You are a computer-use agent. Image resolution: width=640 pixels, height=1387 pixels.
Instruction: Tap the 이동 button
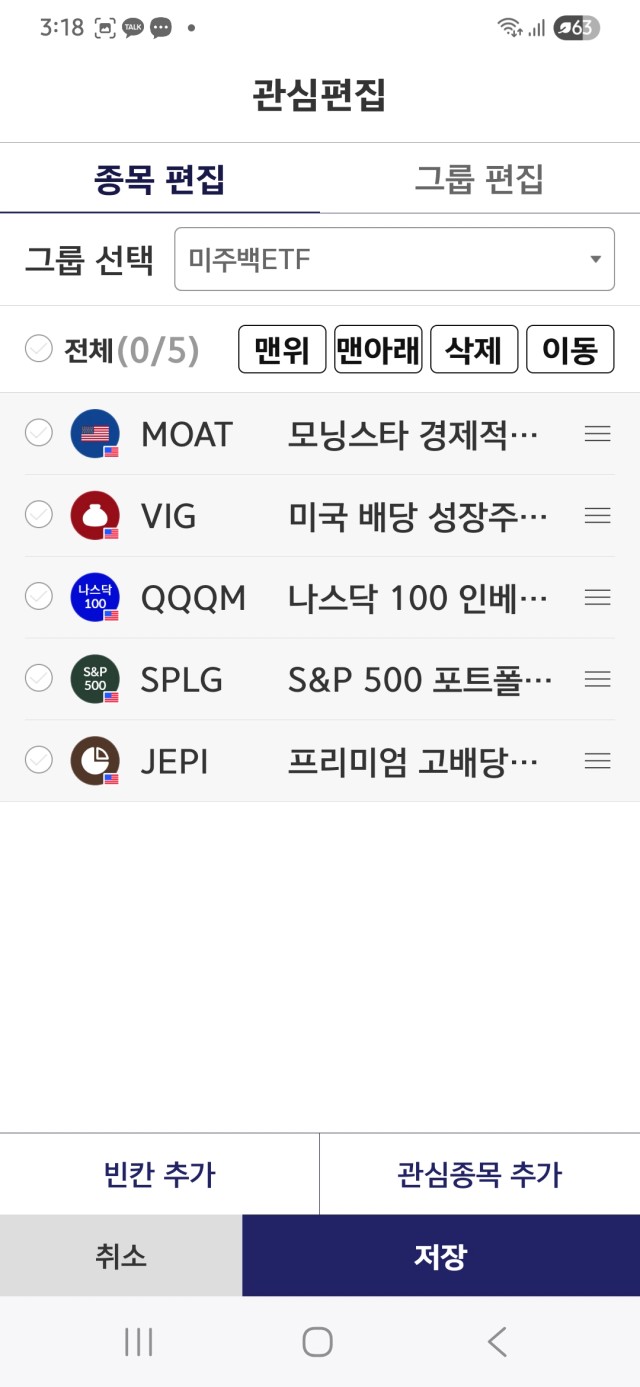[570, 350]
